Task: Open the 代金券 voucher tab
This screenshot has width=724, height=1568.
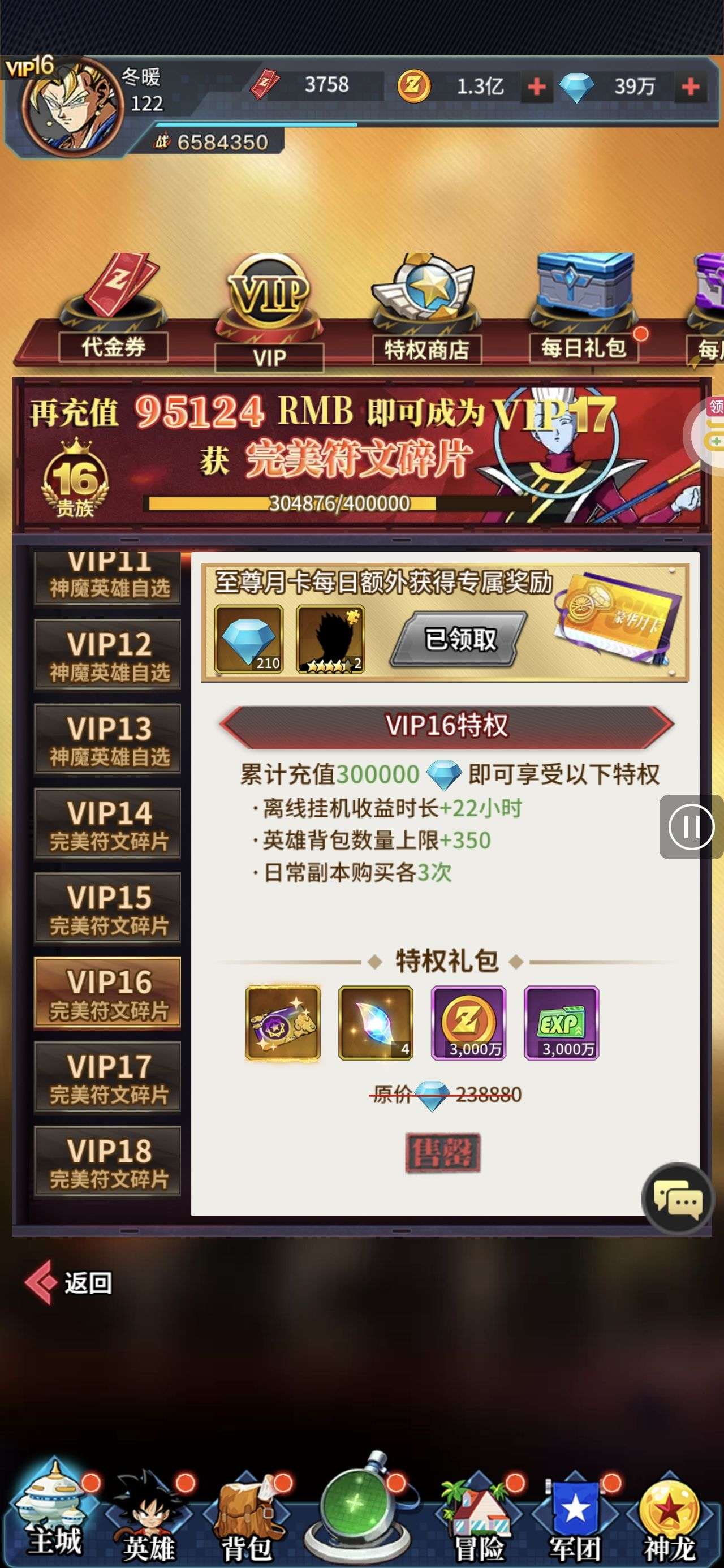Action: 113,317
